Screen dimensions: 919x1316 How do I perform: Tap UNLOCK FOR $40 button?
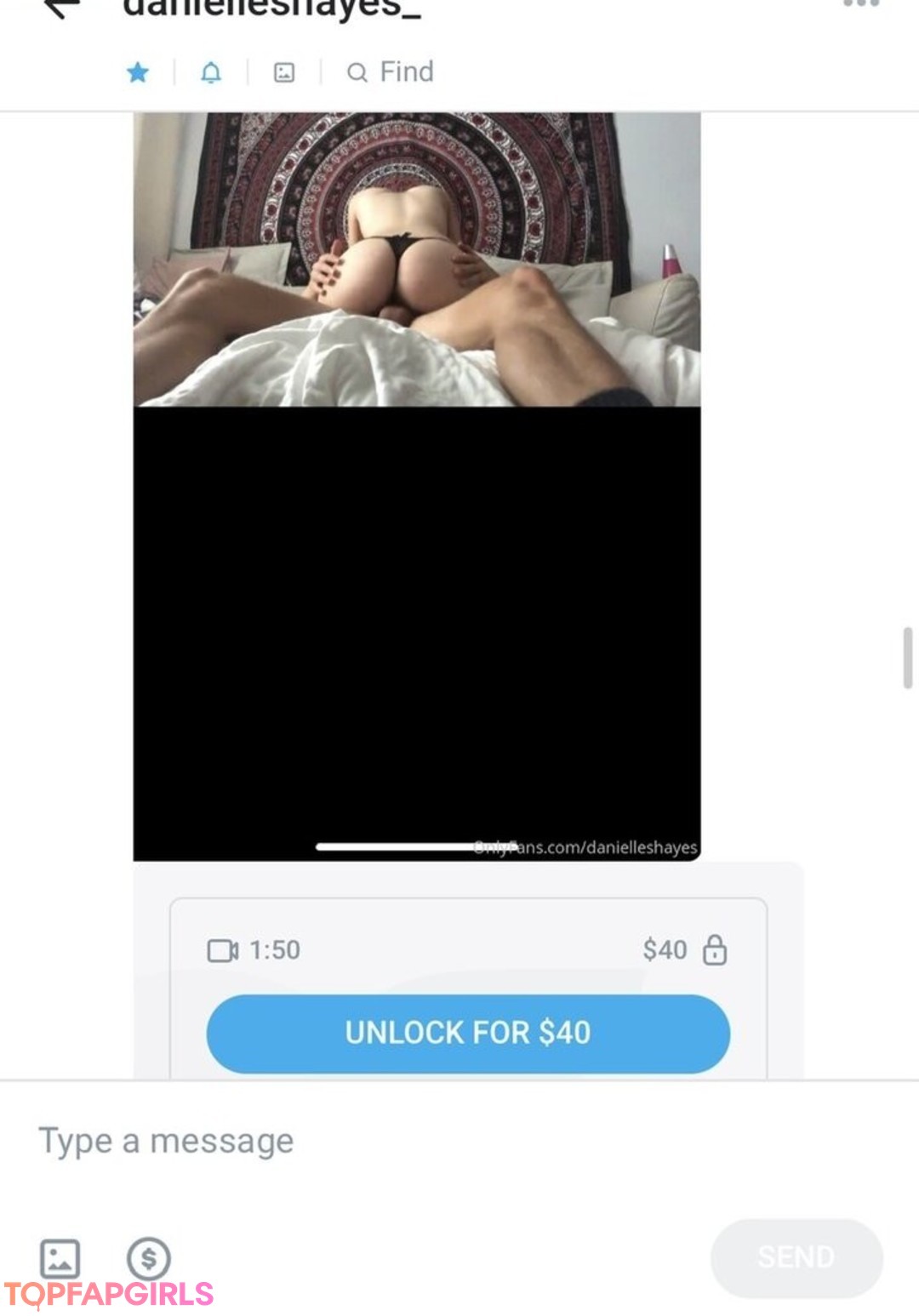(x=468, y=1033)
